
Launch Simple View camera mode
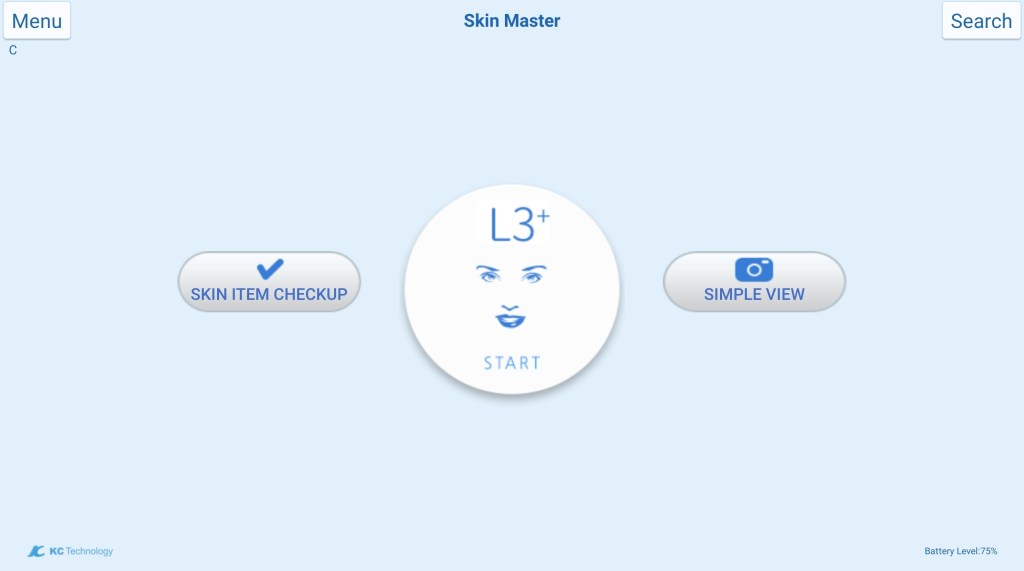point(754,282)
